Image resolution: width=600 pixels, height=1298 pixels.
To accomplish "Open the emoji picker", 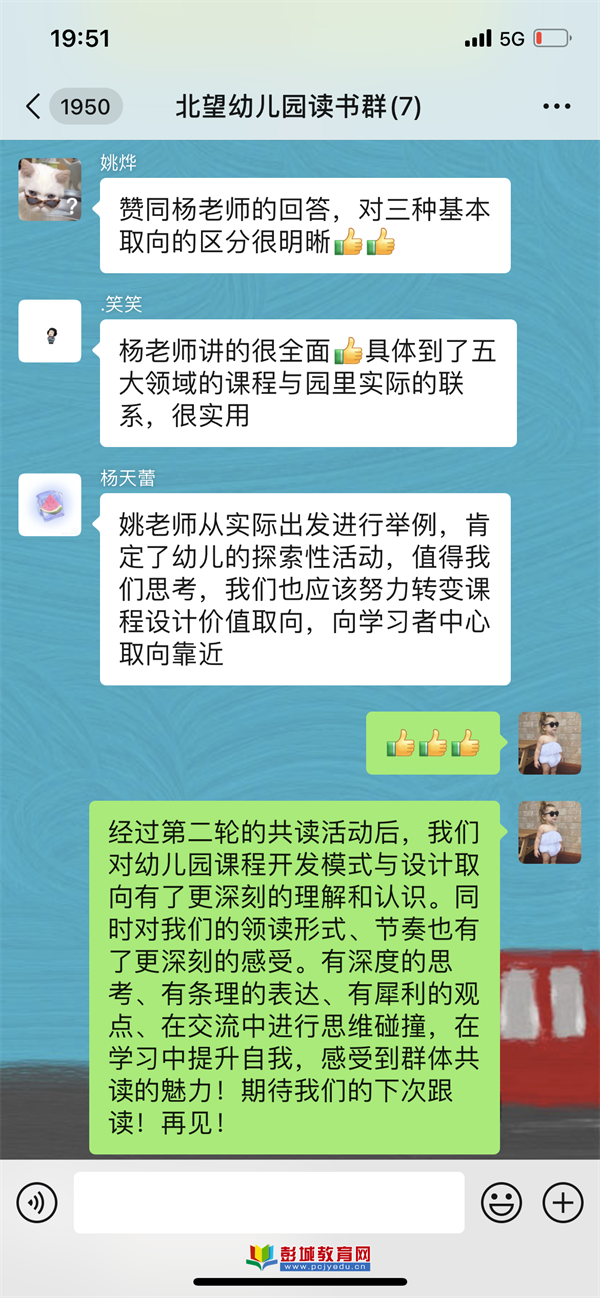I will click(501, 1202).
